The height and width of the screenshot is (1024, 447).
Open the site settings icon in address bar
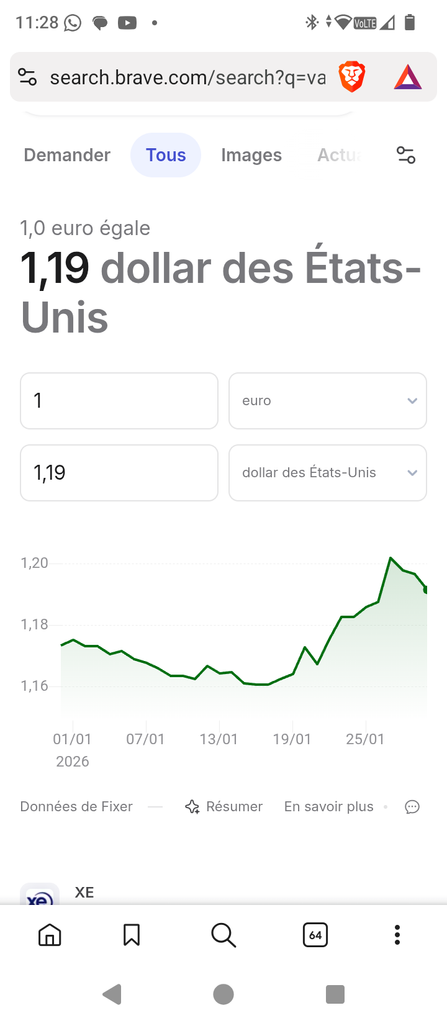click(27, 77)
